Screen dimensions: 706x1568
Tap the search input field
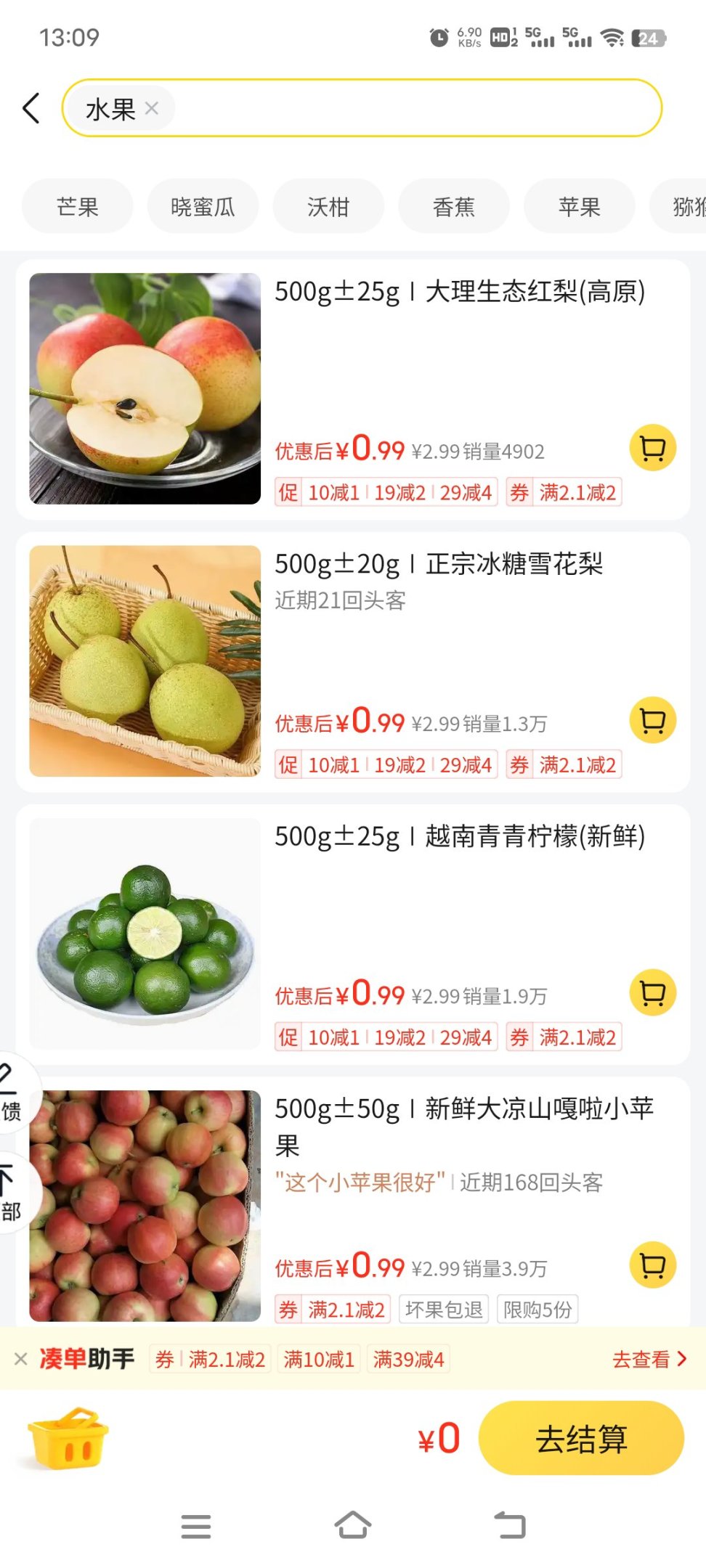[414, 108]
